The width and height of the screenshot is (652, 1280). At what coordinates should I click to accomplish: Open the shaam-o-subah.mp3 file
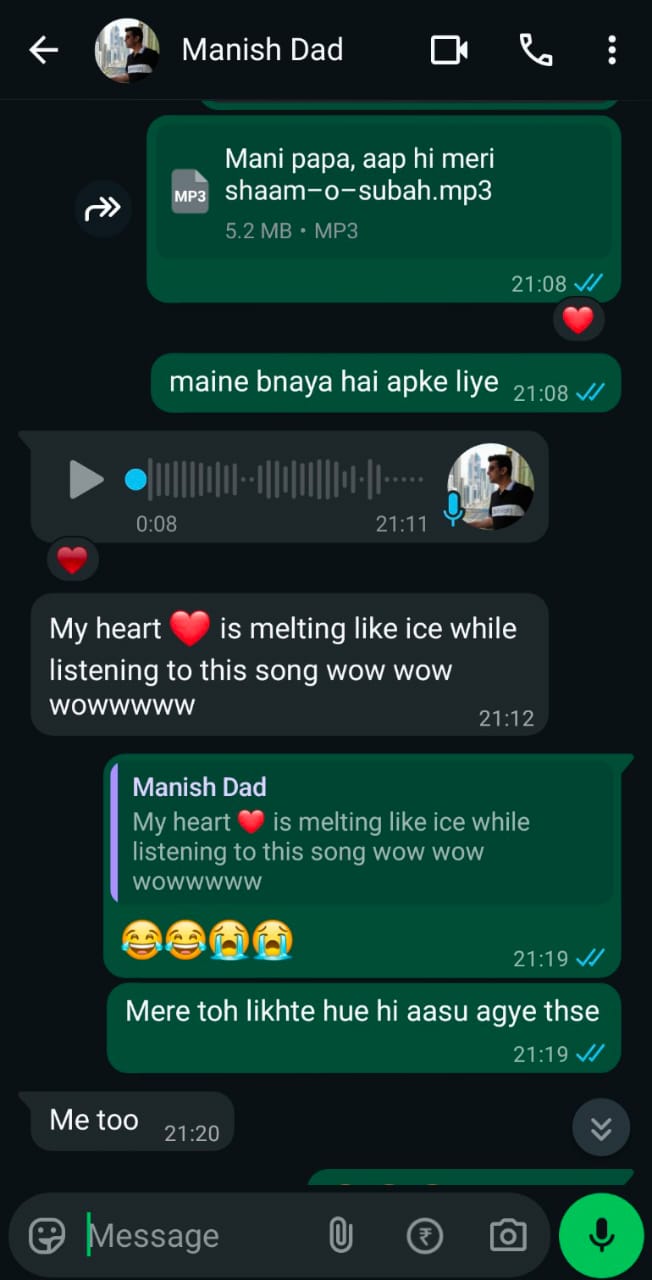coord(384,188)
